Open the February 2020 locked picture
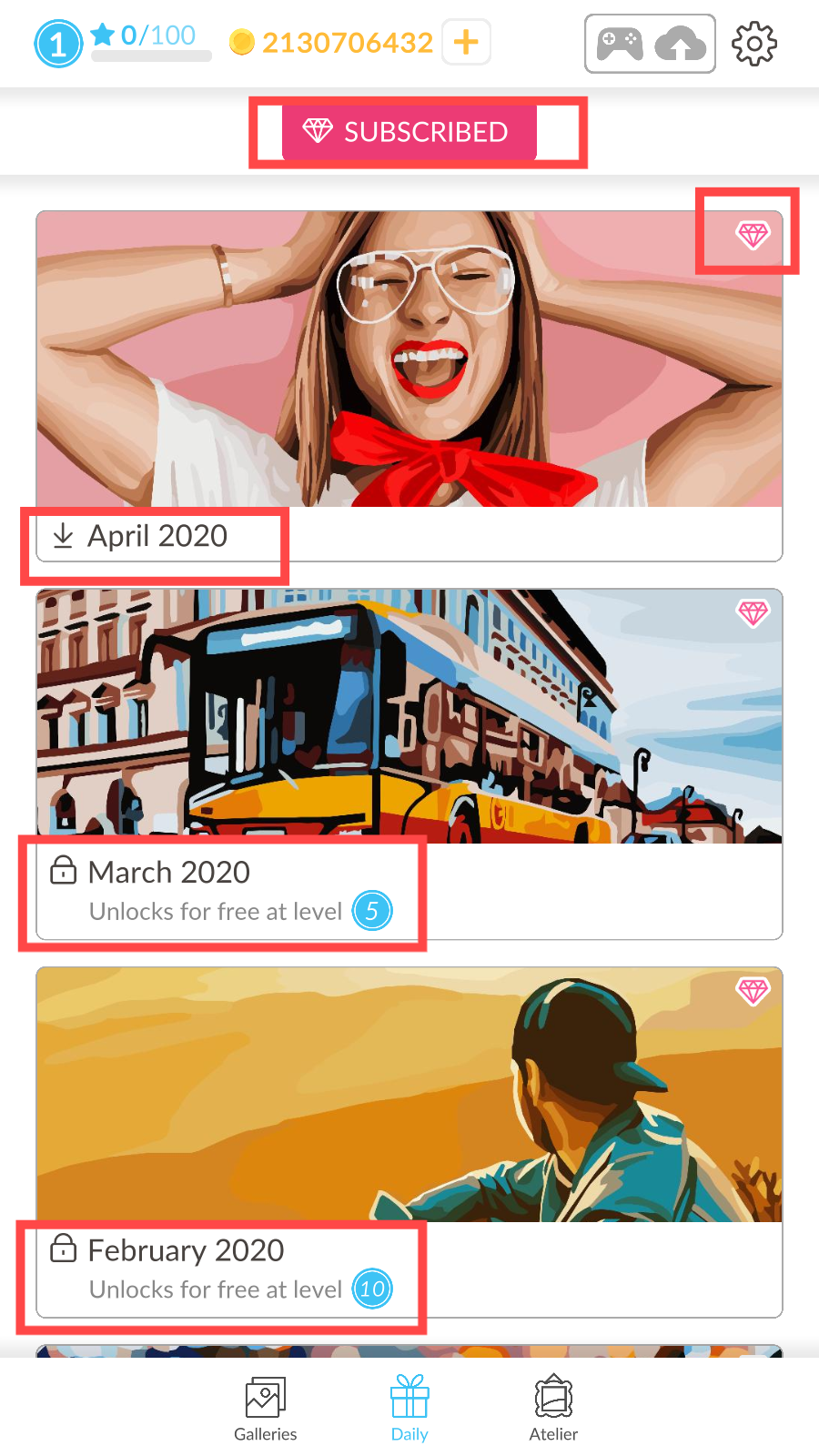Image resolution: width=819 pixels, height=1456 pixels. [409, 1142]
